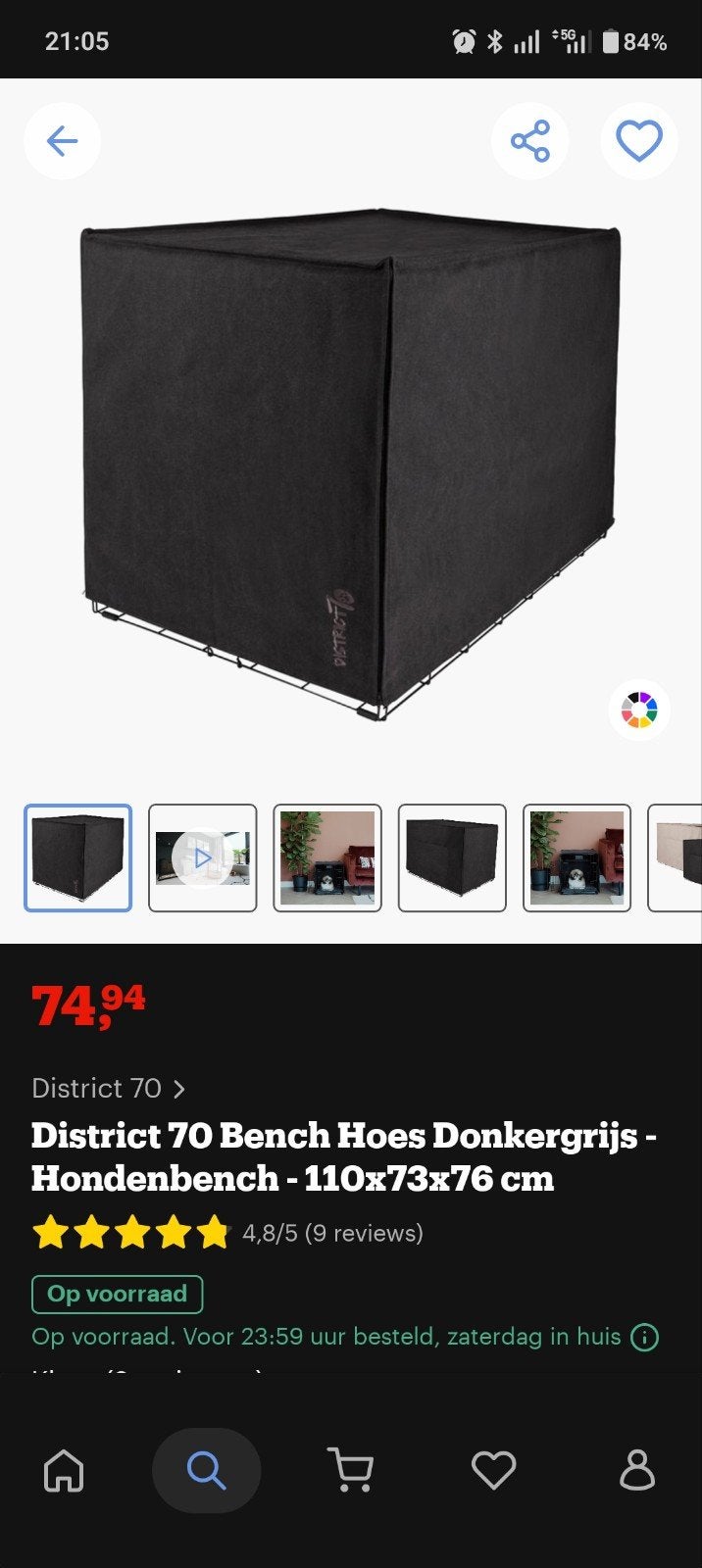The width and height of the screenshot is (702, 1568).
Task: Go back with the arrow button
Action: [63, 141]
